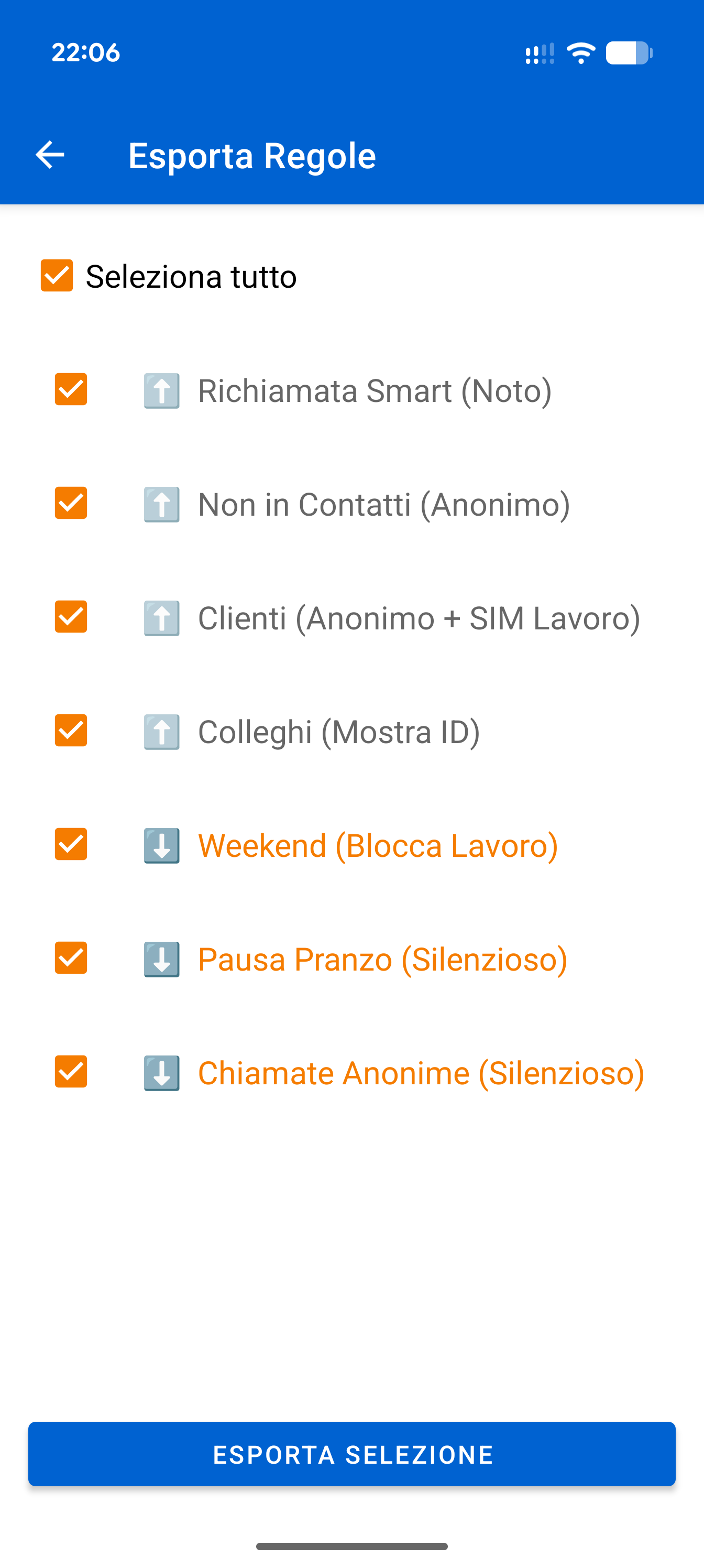This screenshot has width=704, height=1568.
Task: Select the up-arrow icon beside Richiamata Smart
Action: [161, 390]
